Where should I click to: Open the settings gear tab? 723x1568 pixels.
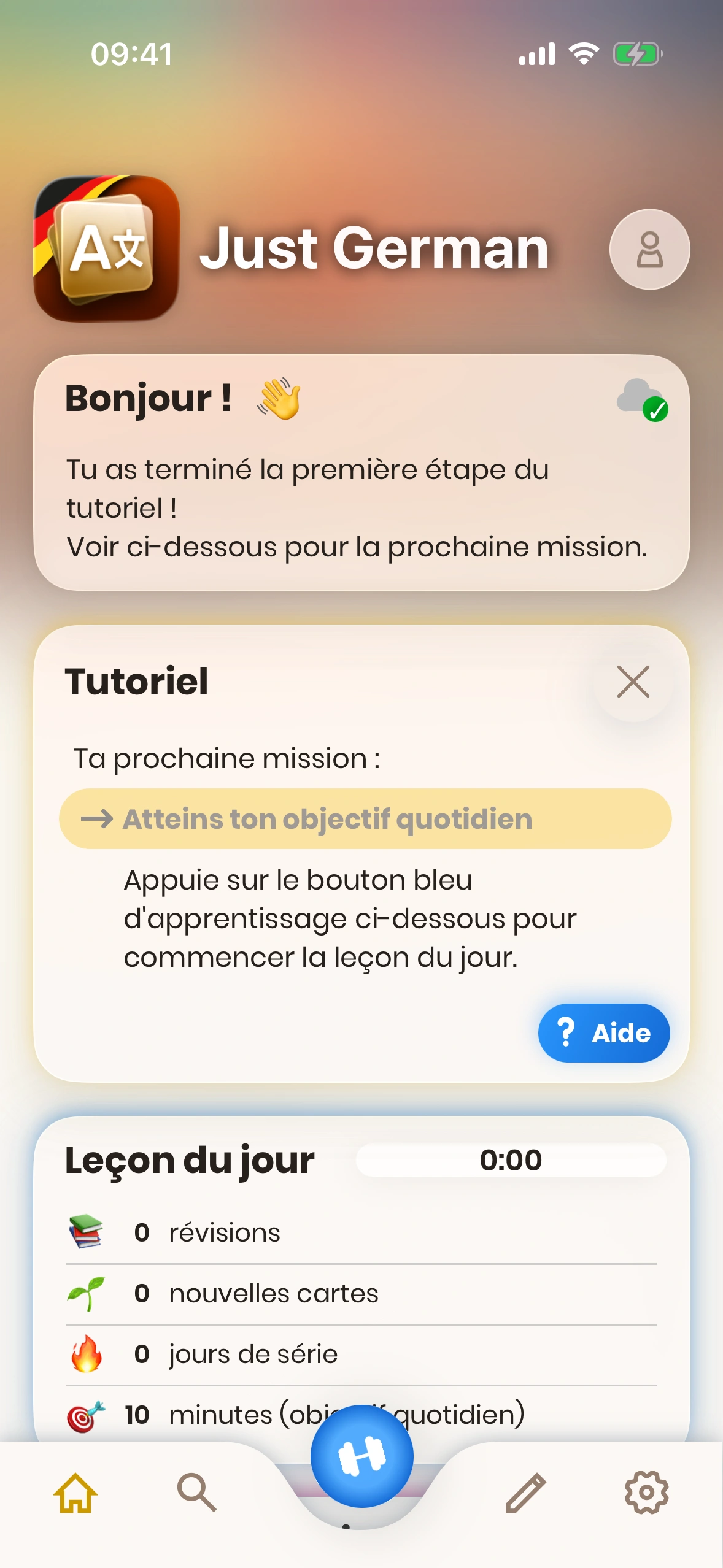pyautogui.click(x=646, y=1493)
